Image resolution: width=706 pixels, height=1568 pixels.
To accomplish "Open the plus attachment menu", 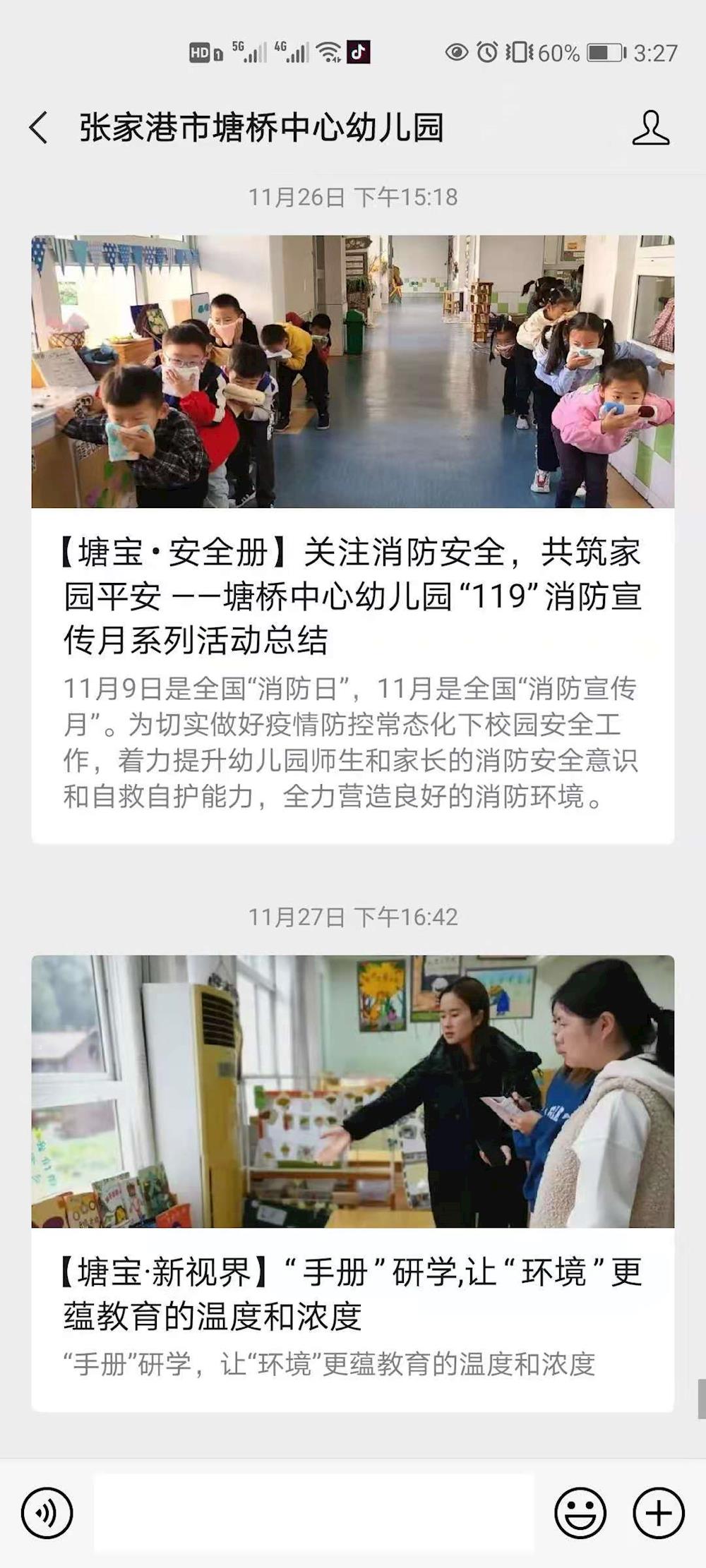I will tap(658, 1513).
